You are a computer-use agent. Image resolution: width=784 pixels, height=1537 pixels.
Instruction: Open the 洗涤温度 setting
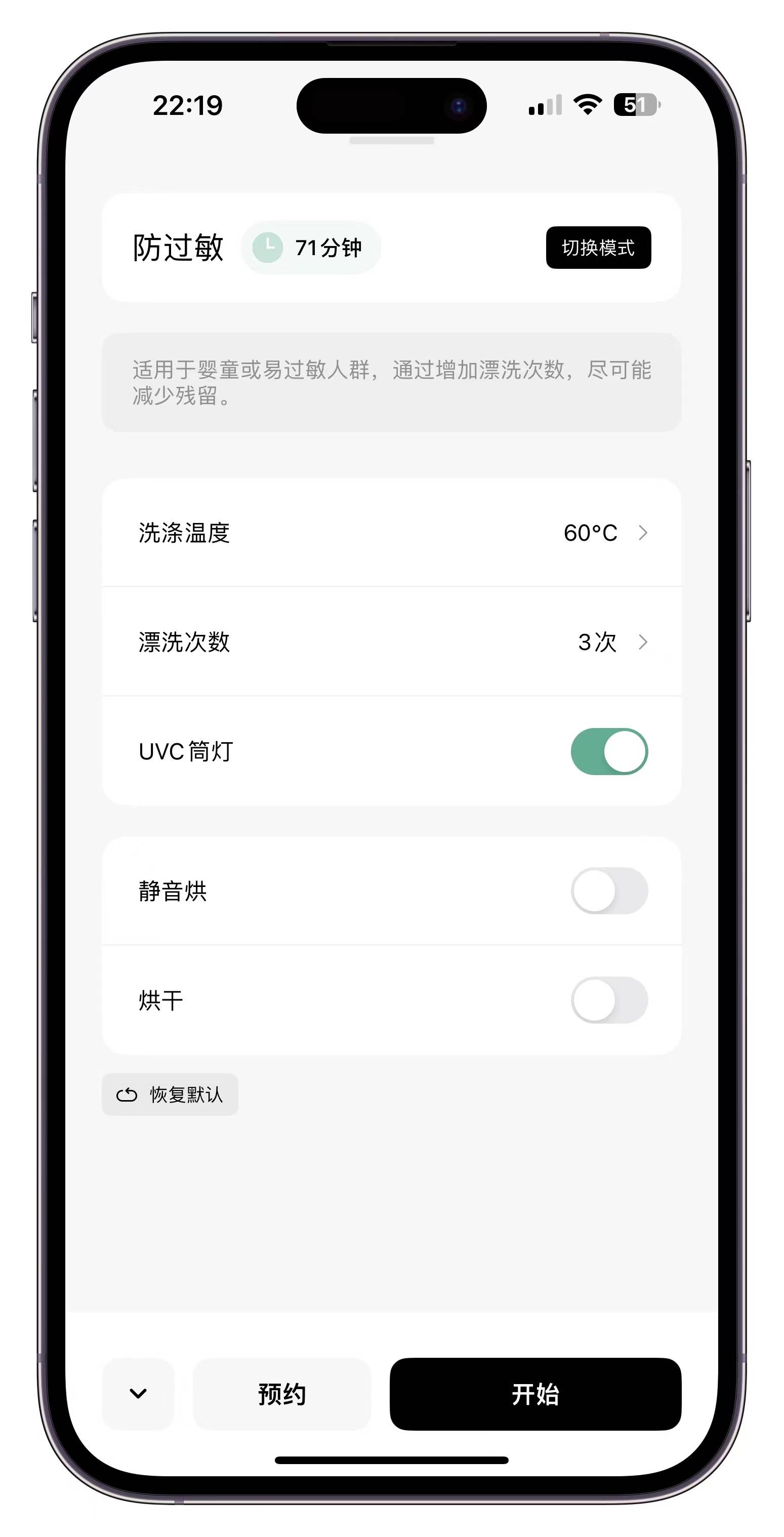pyautogui.click(x=391, y=532)
